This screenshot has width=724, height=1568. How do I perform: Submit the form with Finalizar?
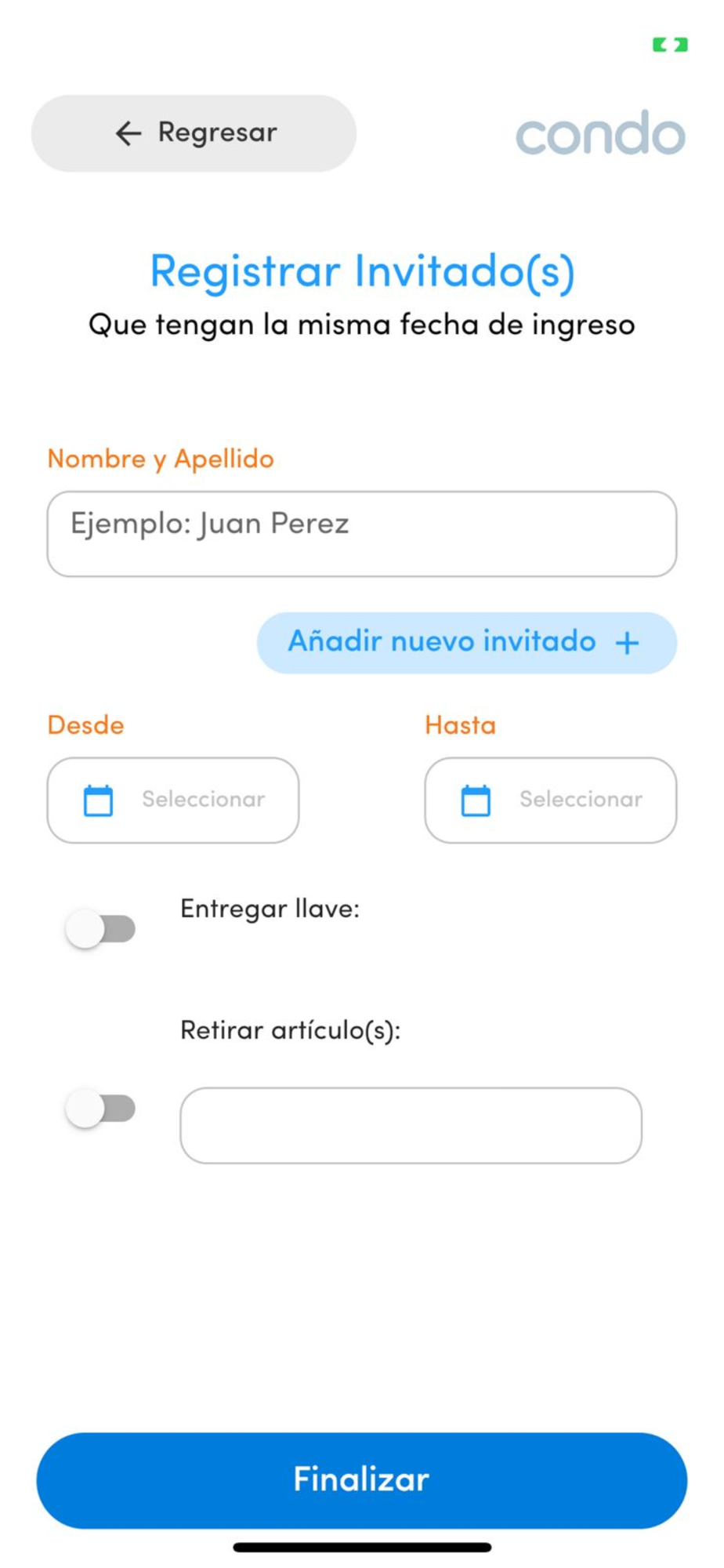coord(361,1480)
